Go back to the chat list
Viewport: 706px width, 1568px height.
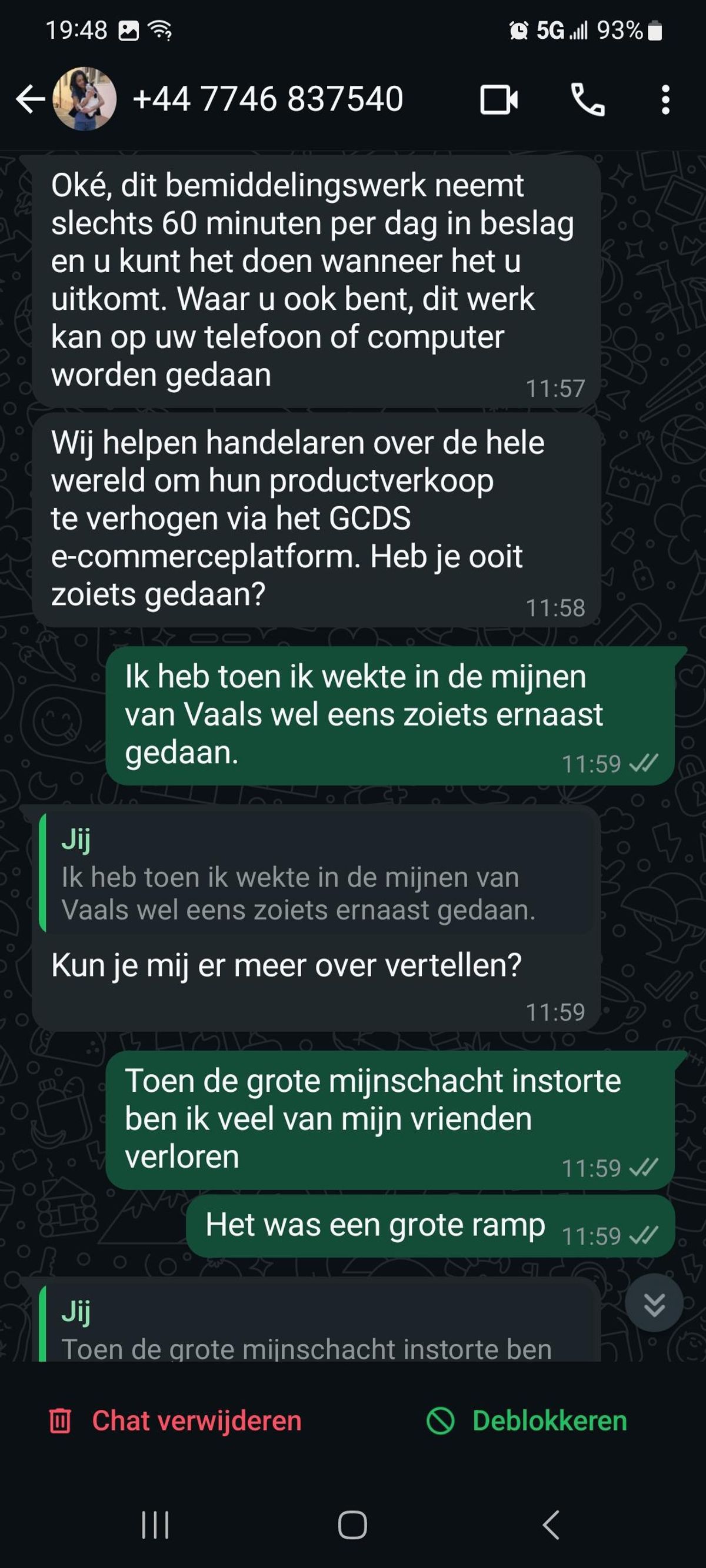click(29, 100)
